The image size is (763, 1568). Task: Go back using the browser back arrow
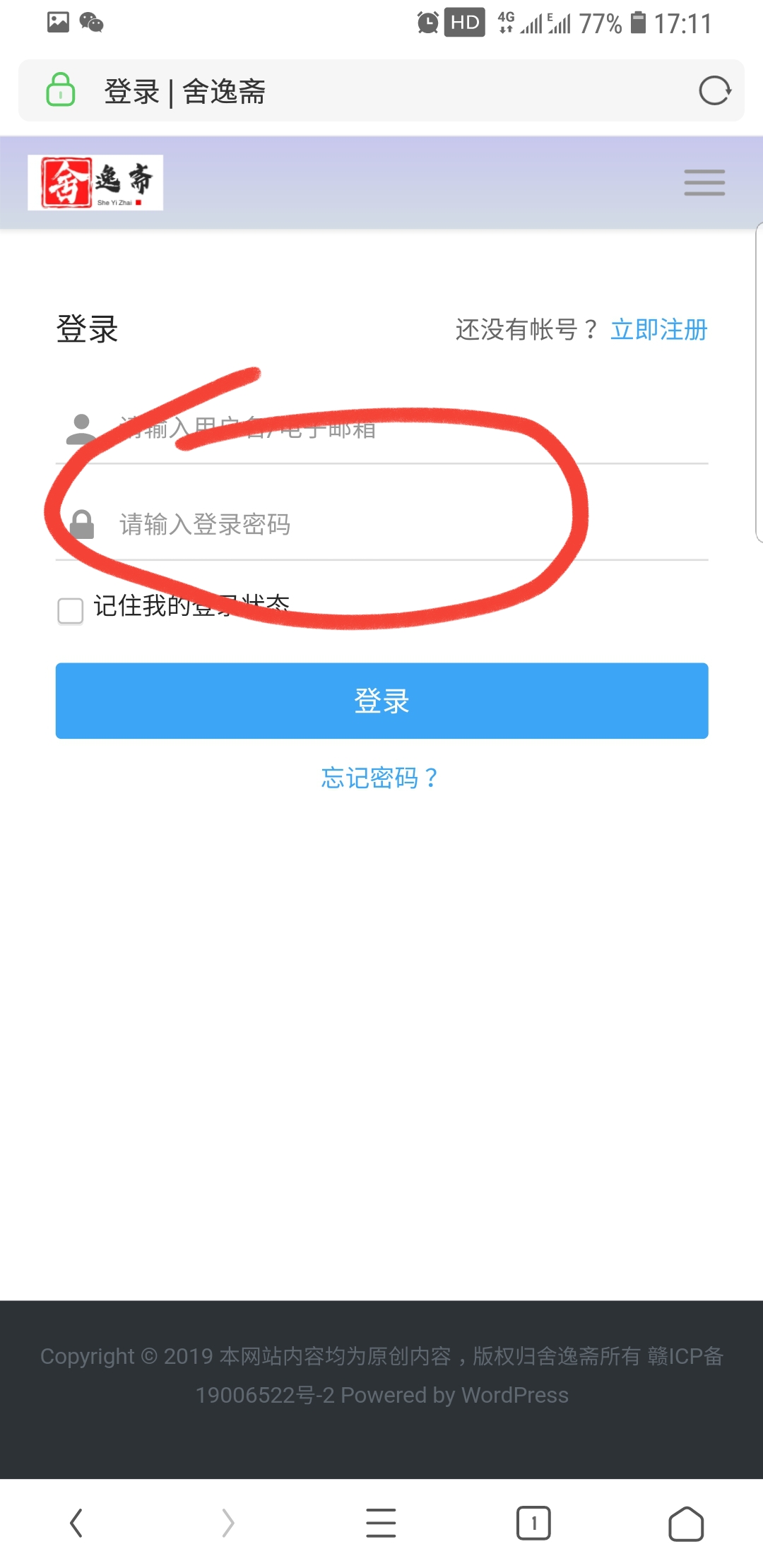(x=76, y=1523)
